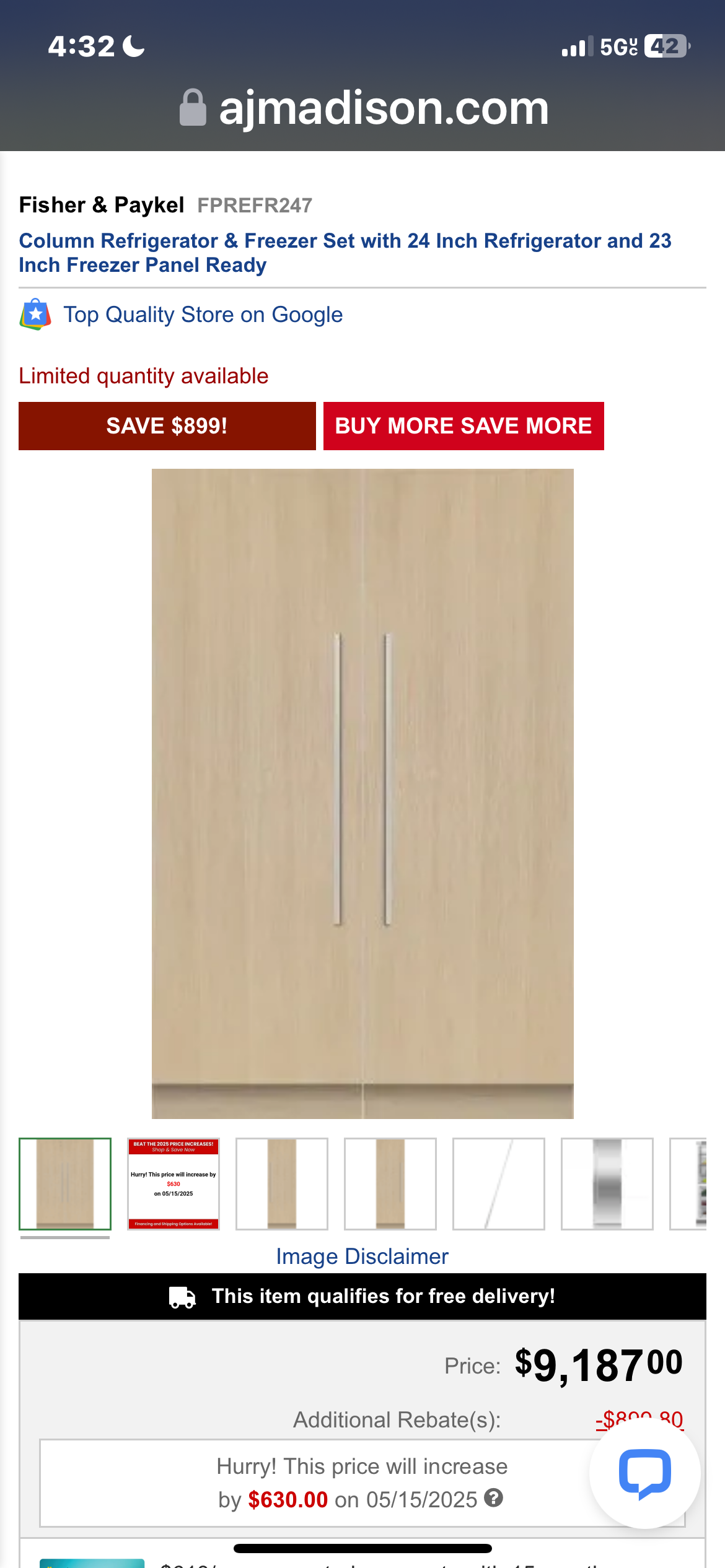Image resolution: width=725 pixels, height=1568 pixels.
Task: Select the fourth product thumbnail
Action: pyautogui.click(x=390, y=1183)
